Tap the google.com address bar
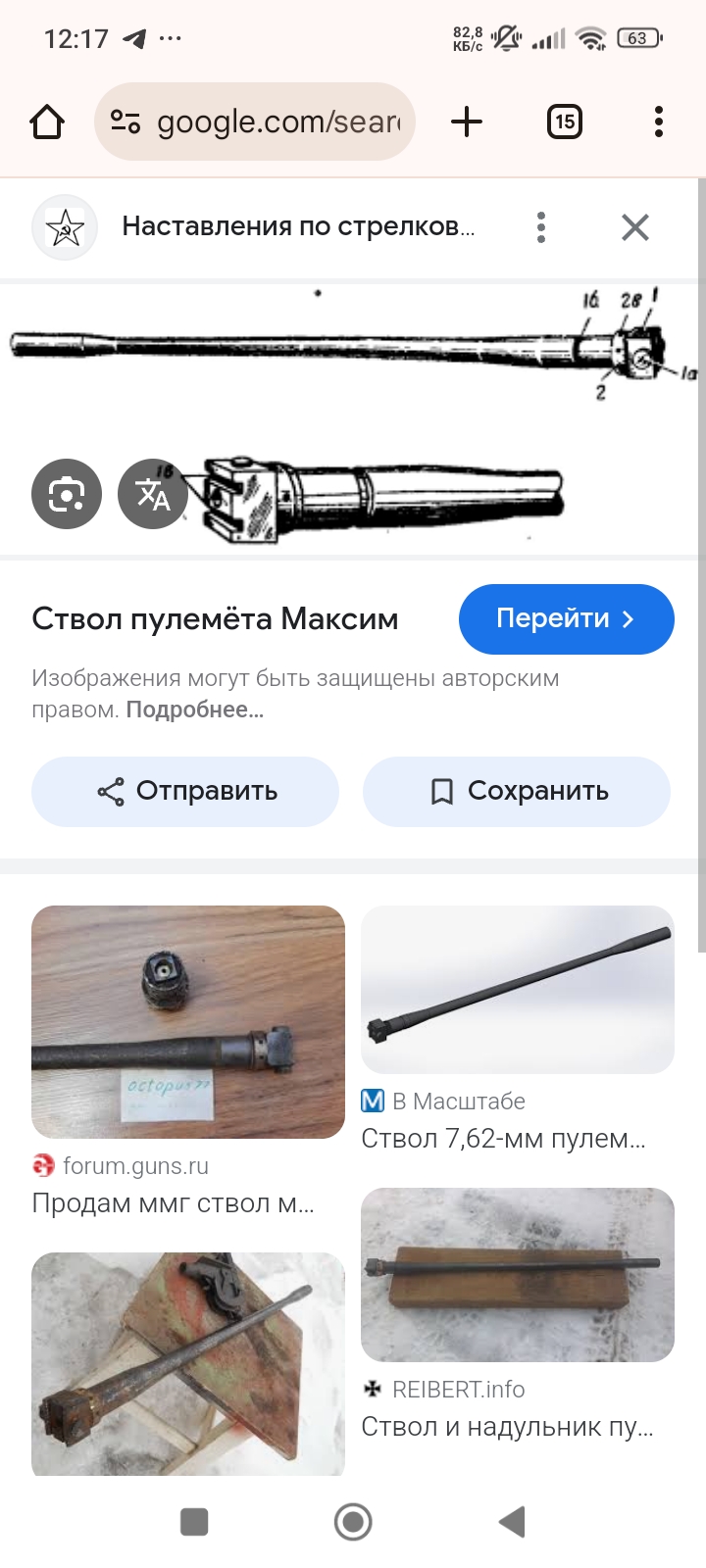 point(255,122)
